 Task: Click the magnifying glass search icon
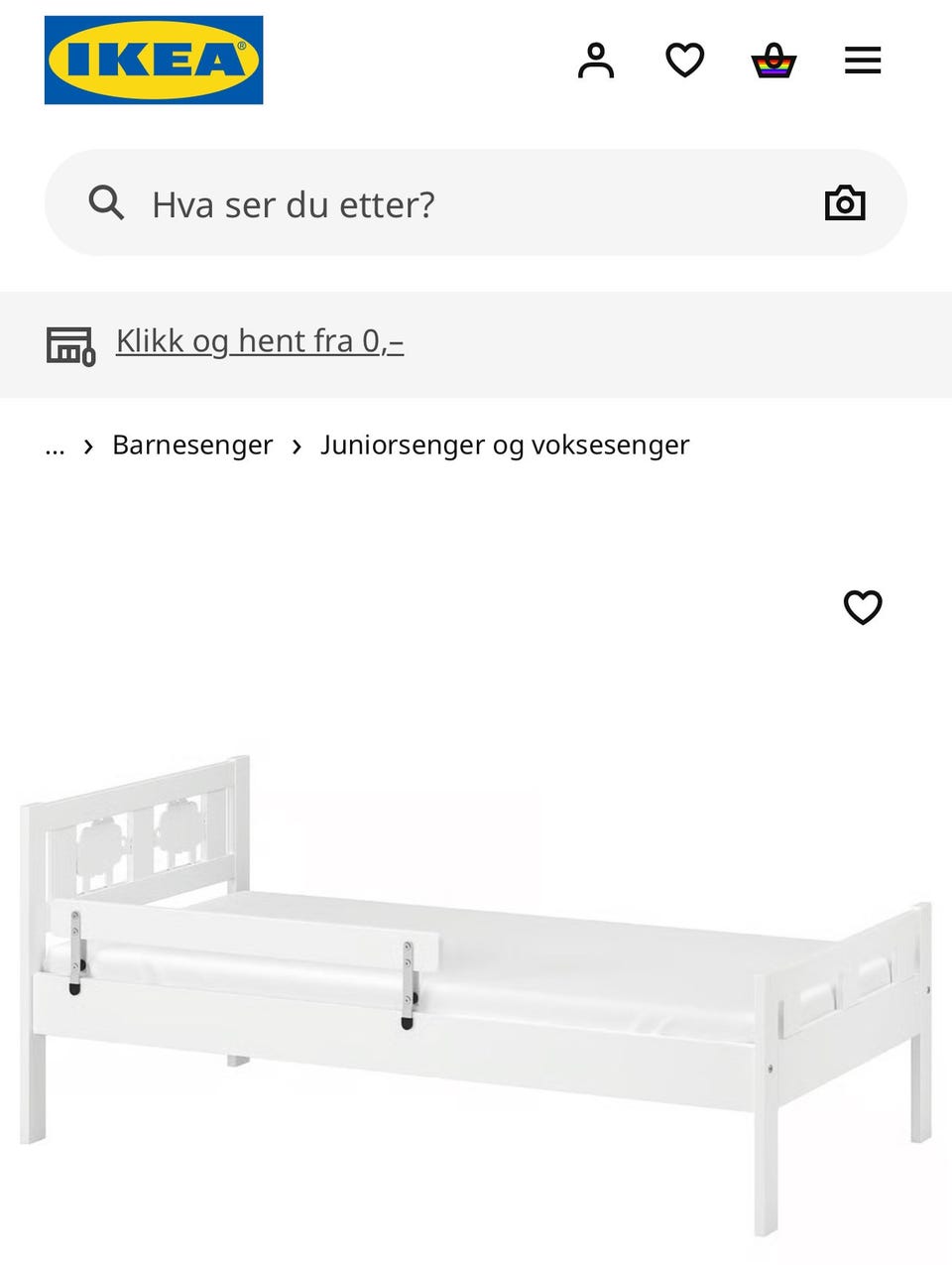(x=107, y=202)
